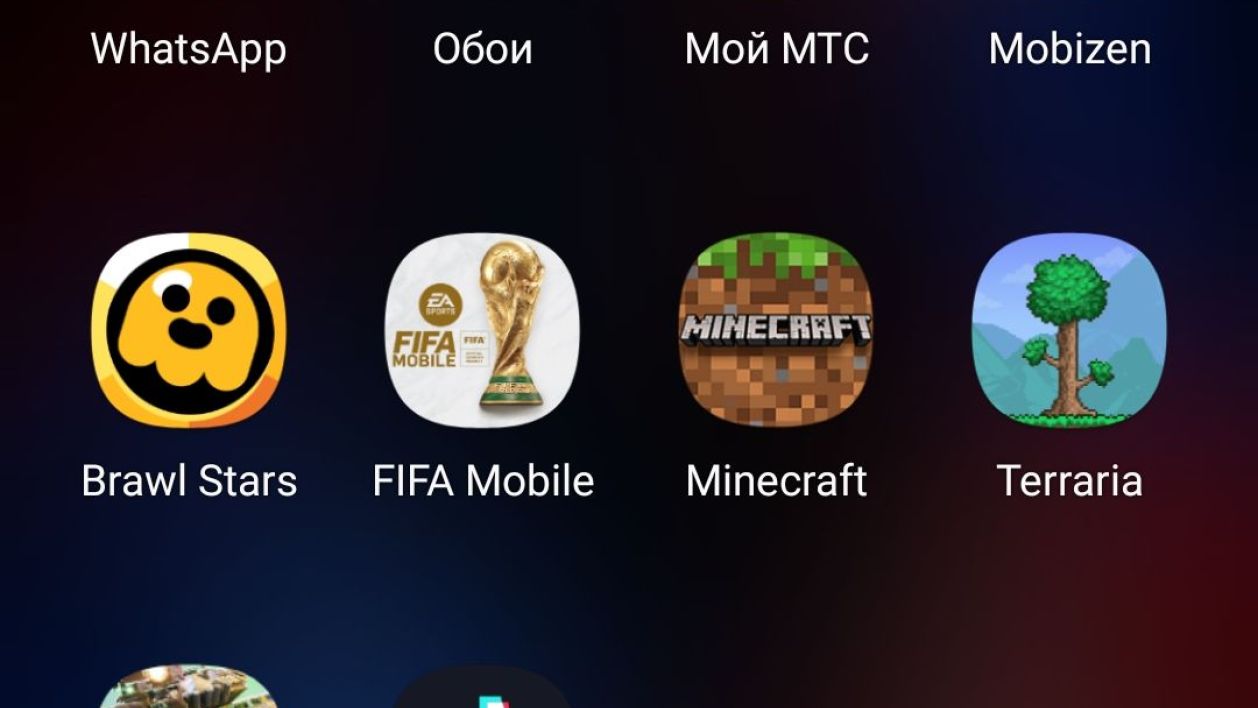Open Mobizen
1258x708 pixels.
1069,48
